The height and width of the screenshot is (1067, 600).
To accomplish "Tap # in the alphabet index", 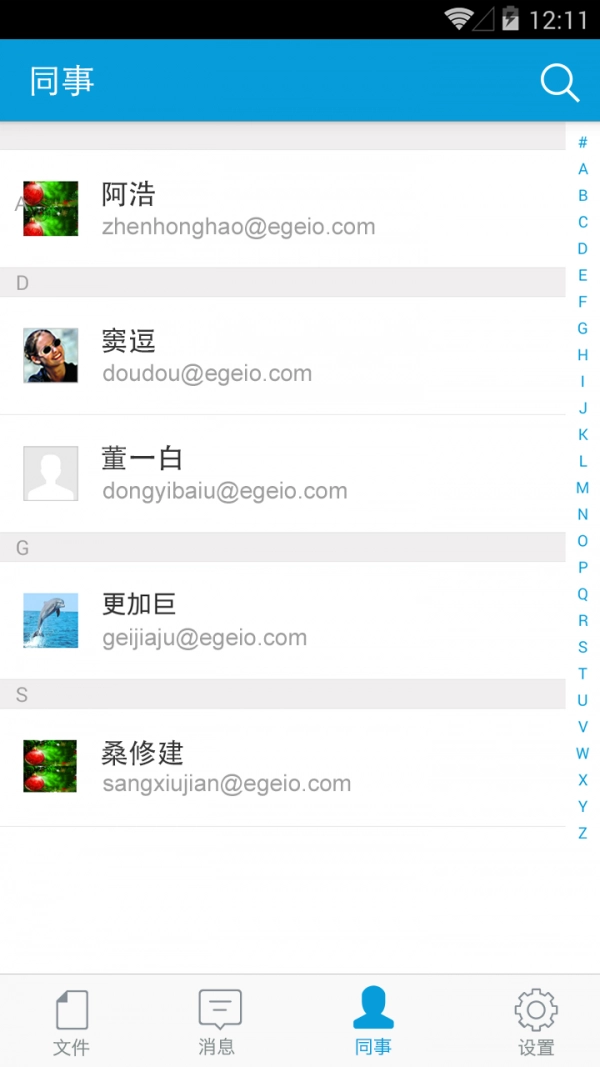I will coord(583,143).
